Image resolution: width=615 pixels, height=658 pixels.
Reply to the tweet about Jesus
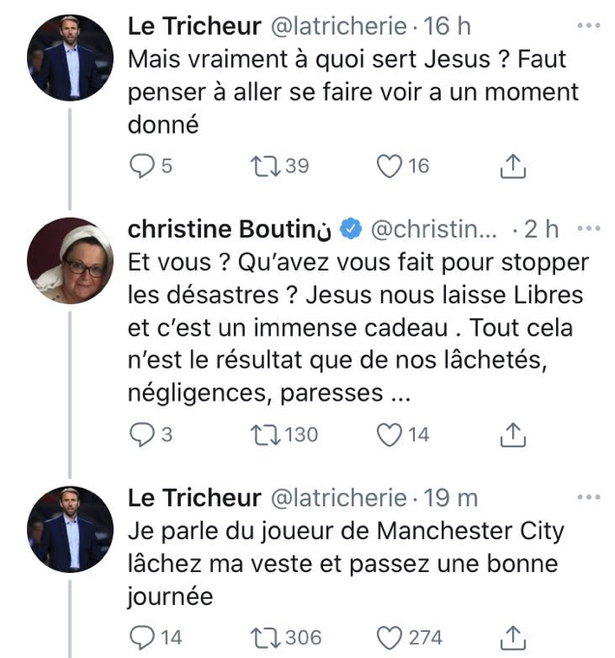[144, 167]
